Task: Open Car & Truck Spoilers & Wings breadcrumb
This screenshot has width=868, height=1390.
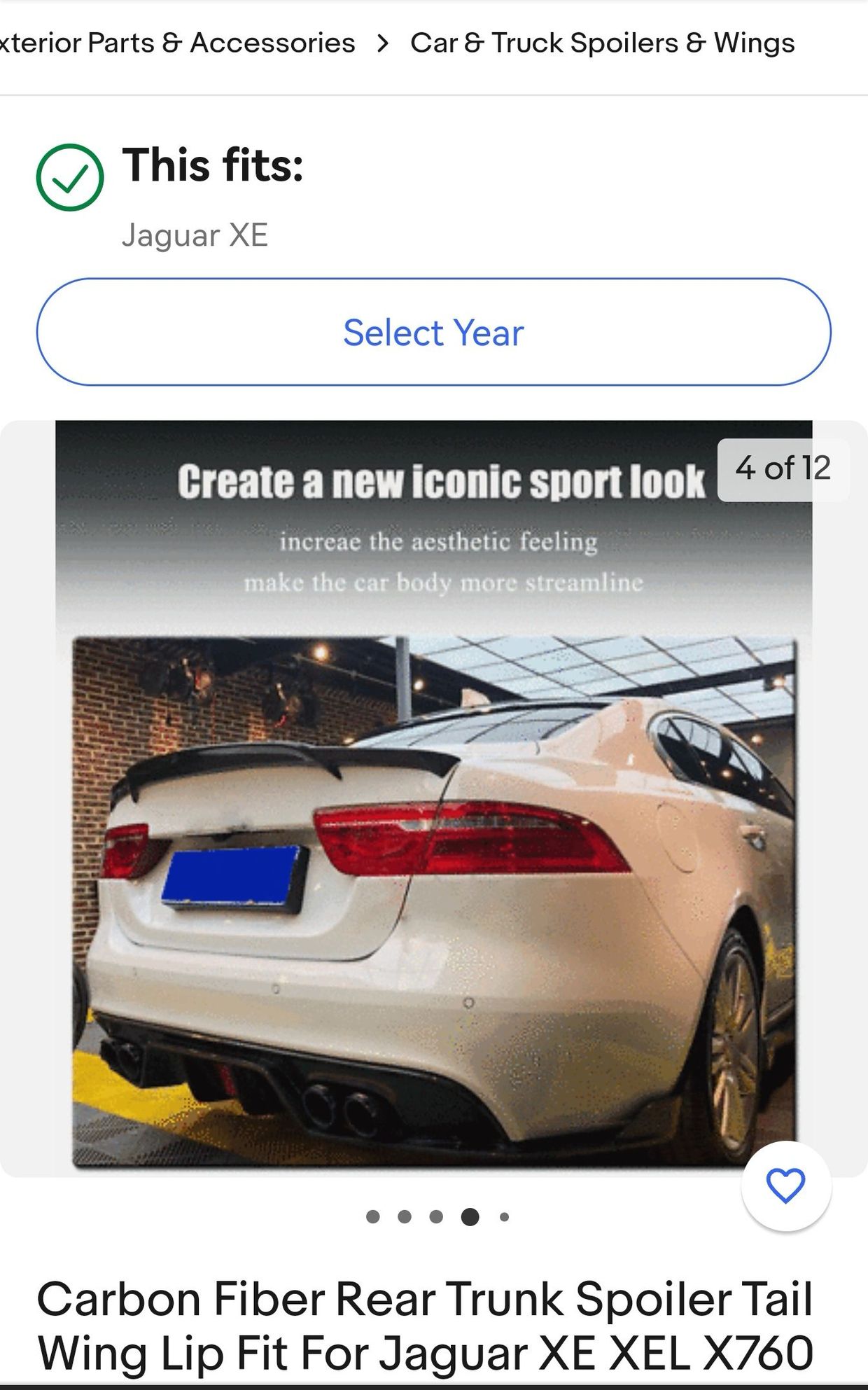Action: [603, 43]
